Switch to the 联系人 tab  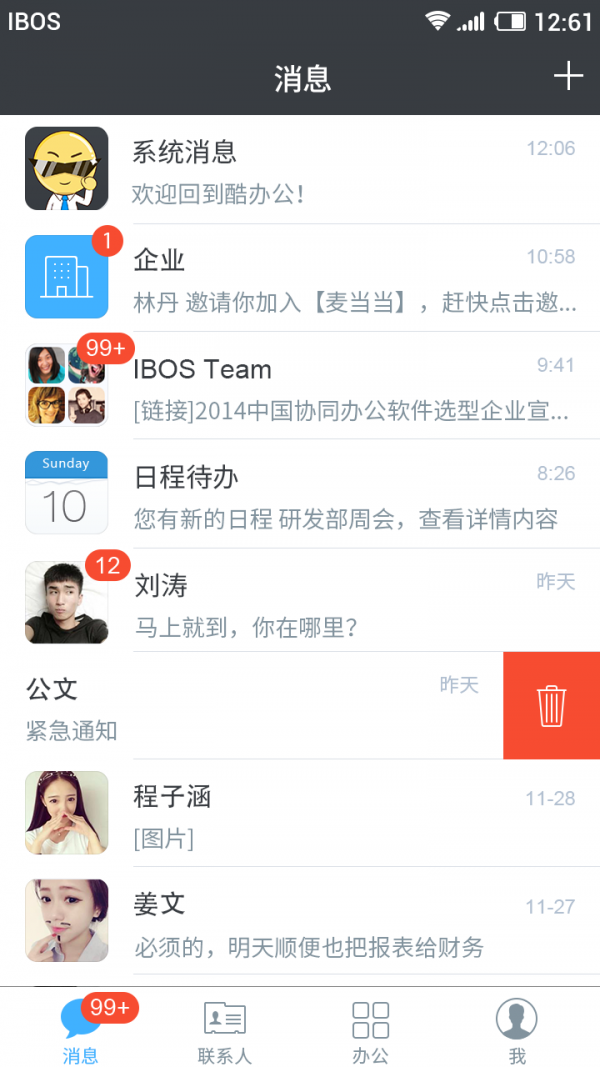point(225,1028)
